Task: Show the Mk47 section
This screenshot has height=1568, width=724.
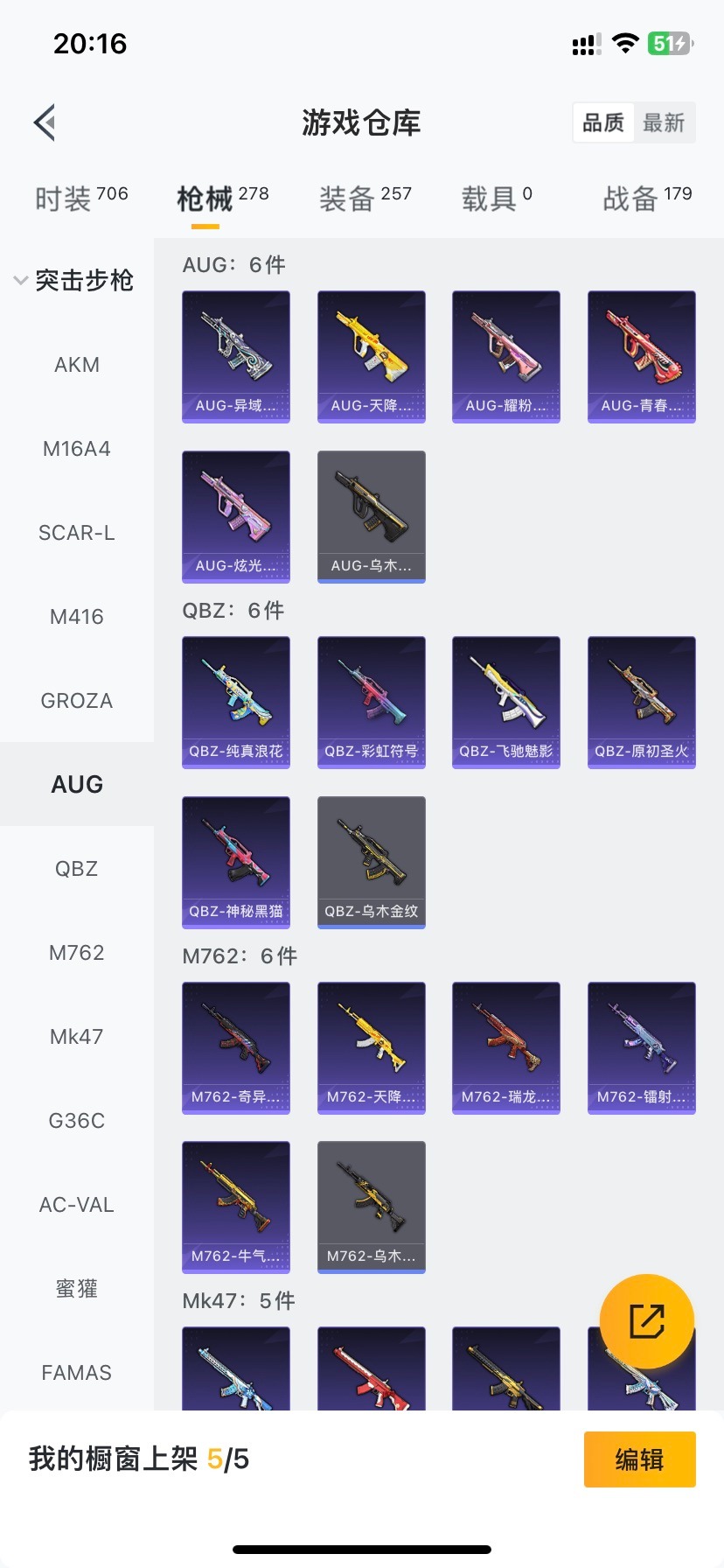Action: click(77, 1037)
